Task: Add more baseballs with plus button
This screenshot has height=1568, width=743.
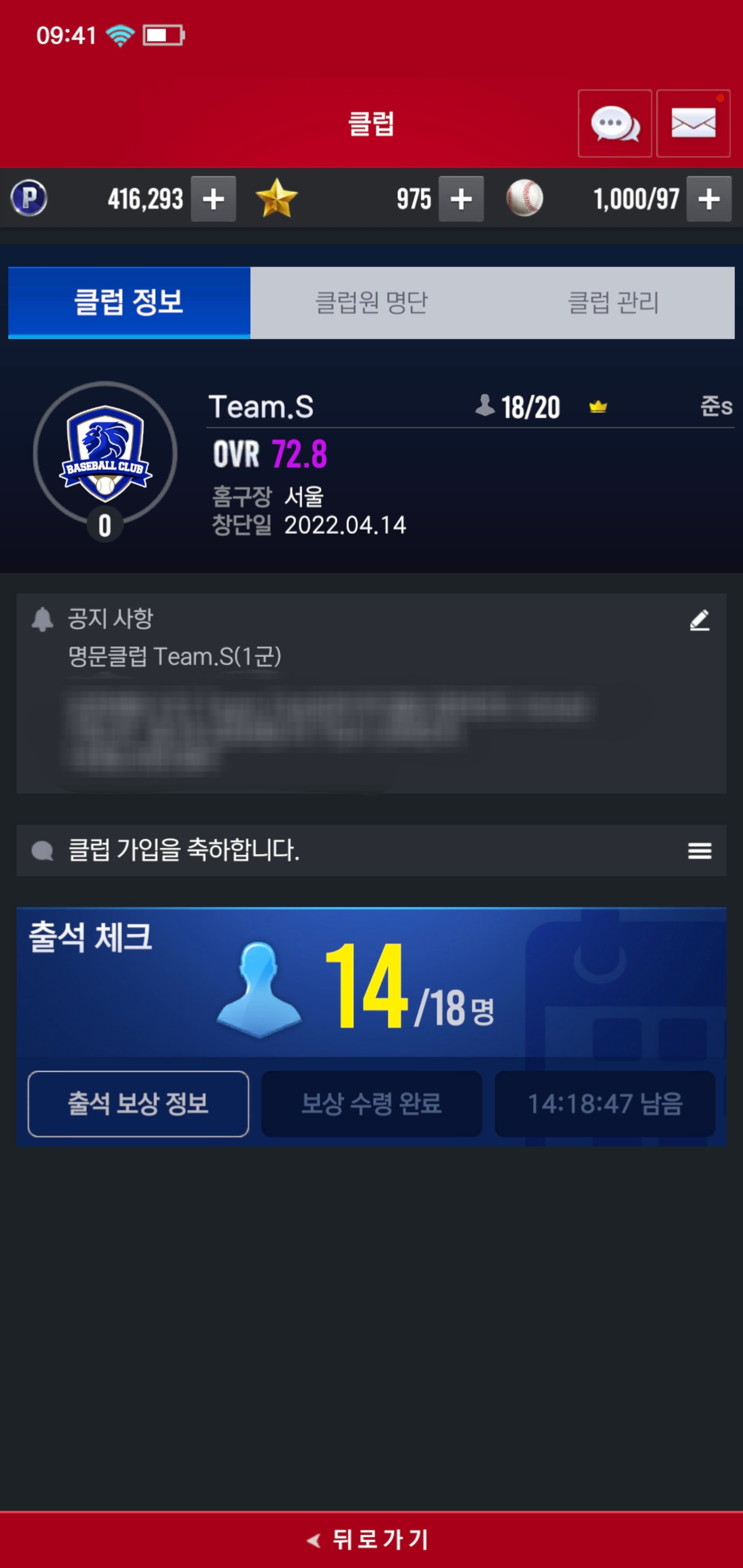Action: (x=709, y=199)
